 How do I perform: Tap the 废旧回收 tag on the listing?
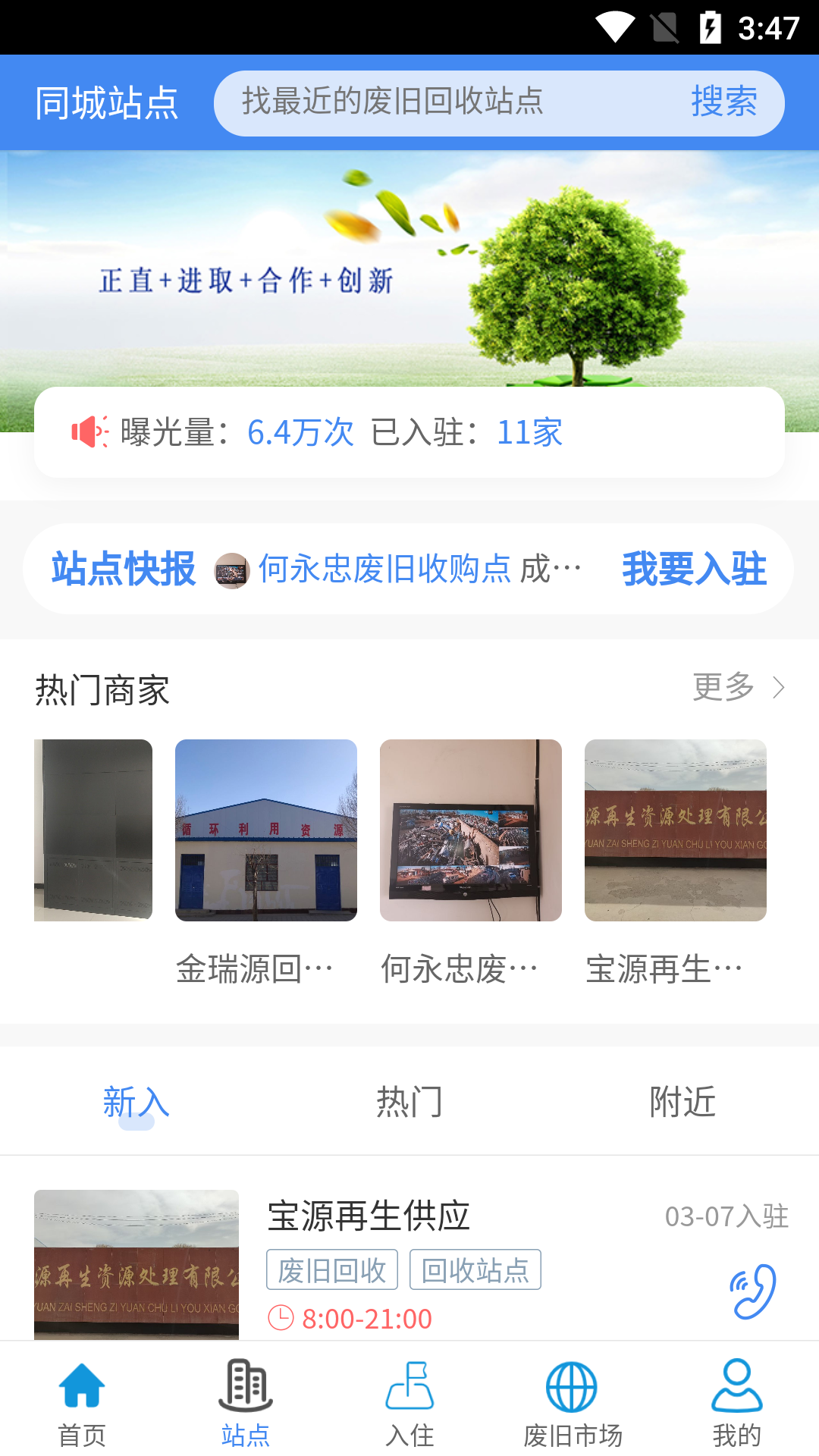[331, 1269]
